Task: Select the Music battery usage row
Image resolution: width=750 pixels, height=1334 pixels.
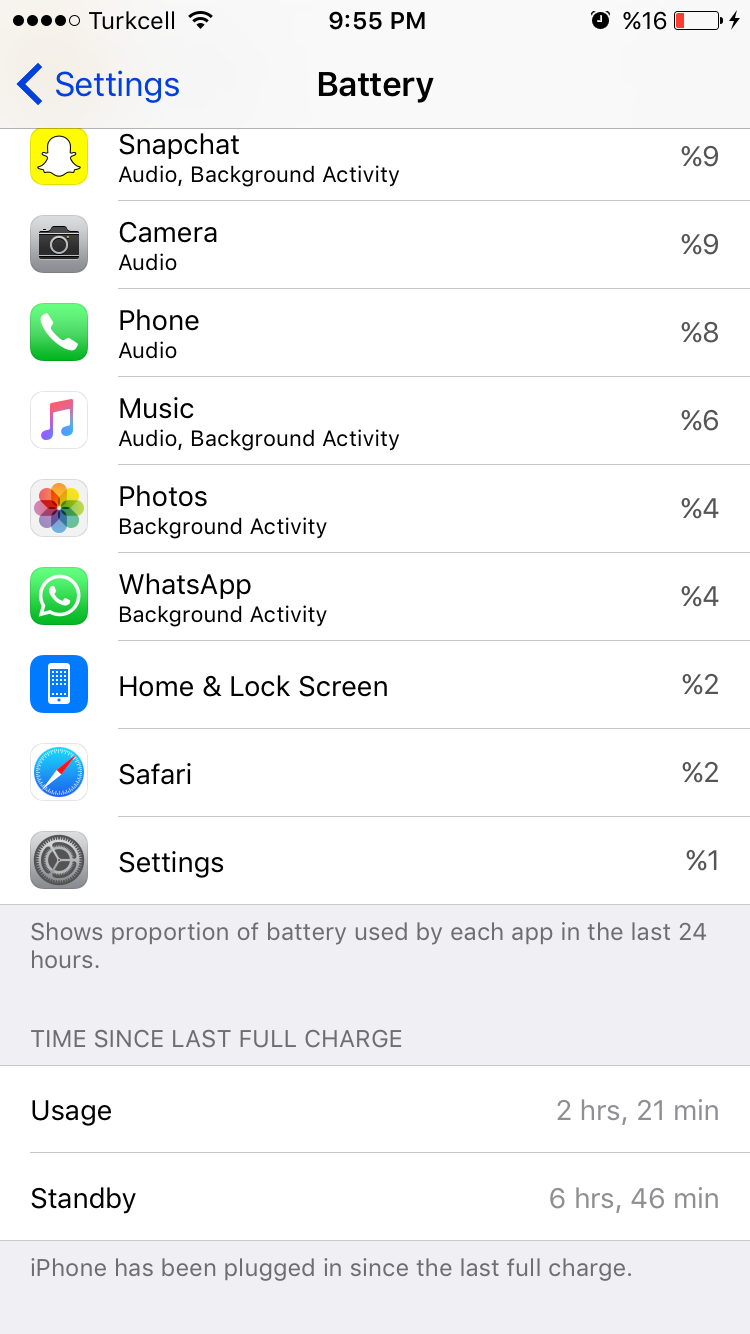Action: pos(375,421)
